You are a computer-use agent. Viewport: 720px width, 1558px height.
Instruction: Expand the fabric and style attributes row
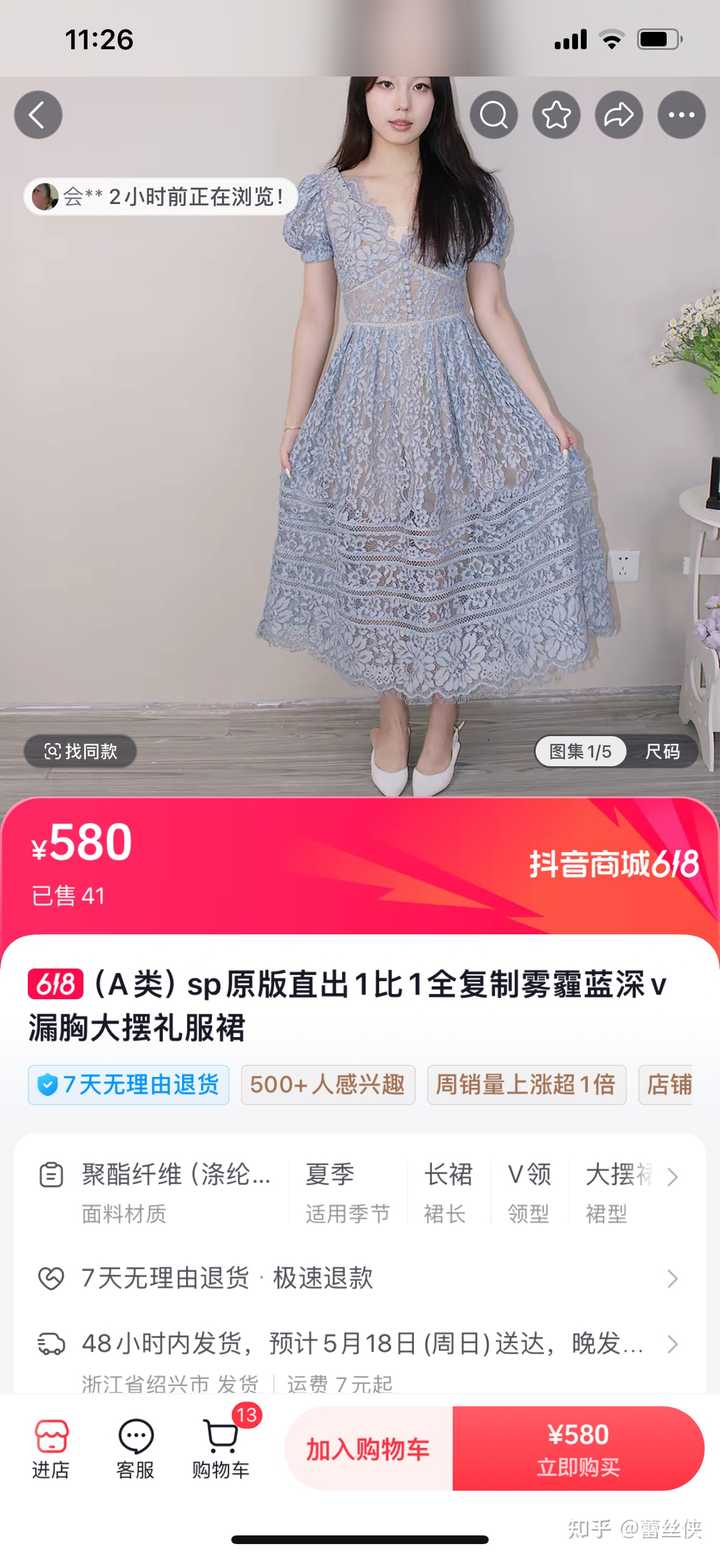672,1177
